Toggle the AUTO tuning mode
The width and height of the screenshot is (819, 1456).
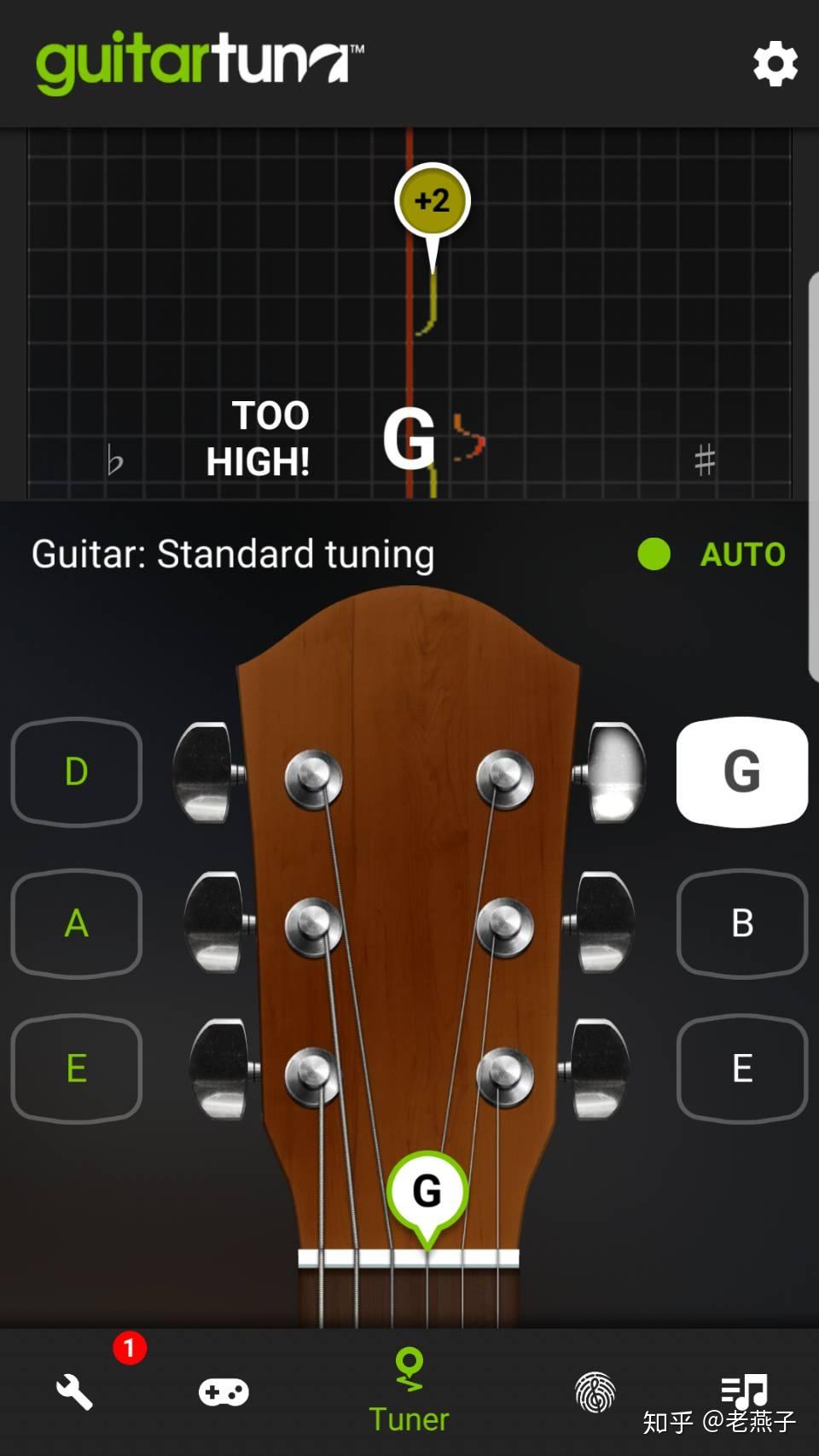(x=713, y=555)
